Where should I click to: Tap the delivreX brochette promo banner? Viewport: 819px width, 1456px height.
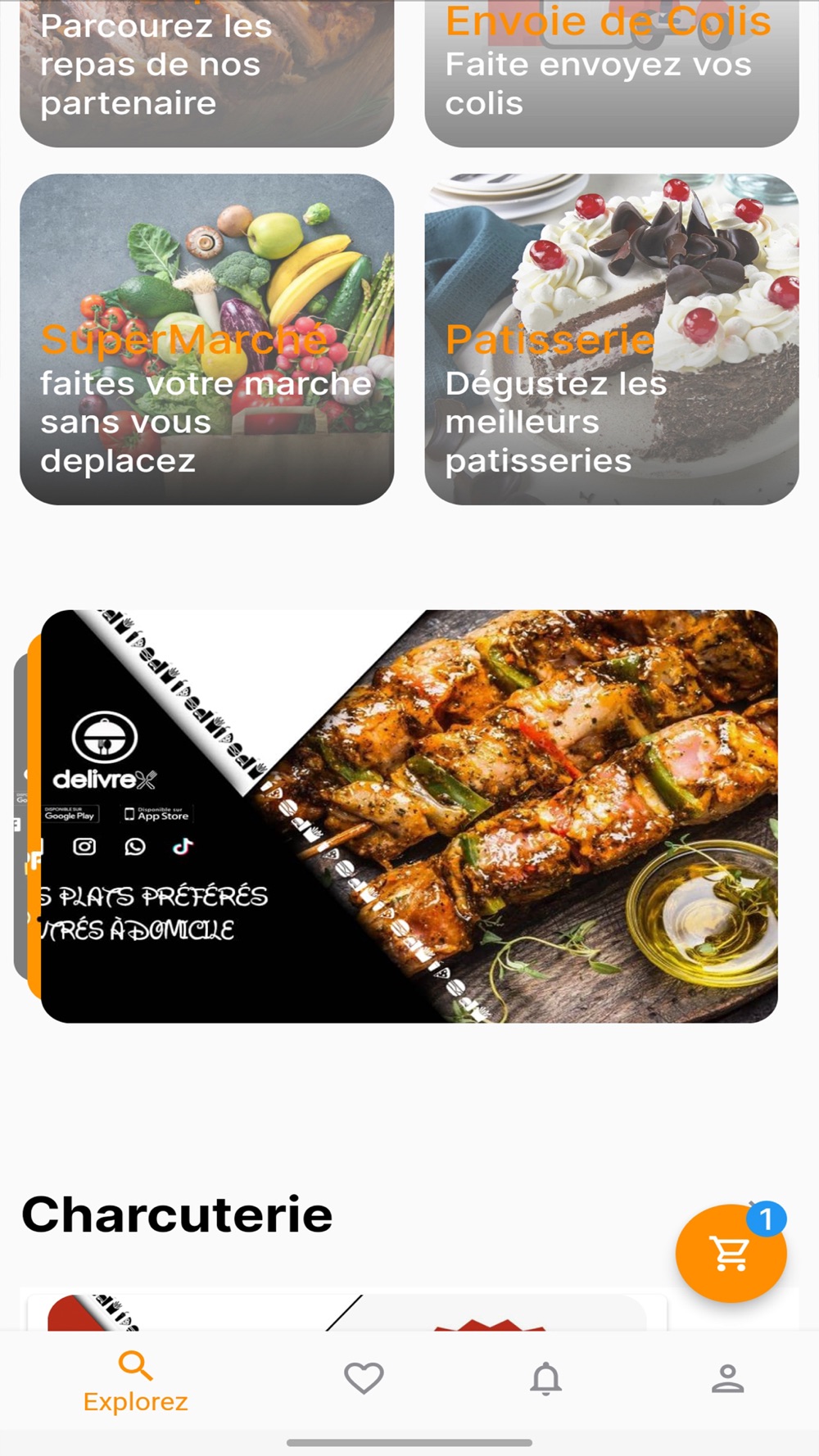(409, 816)
